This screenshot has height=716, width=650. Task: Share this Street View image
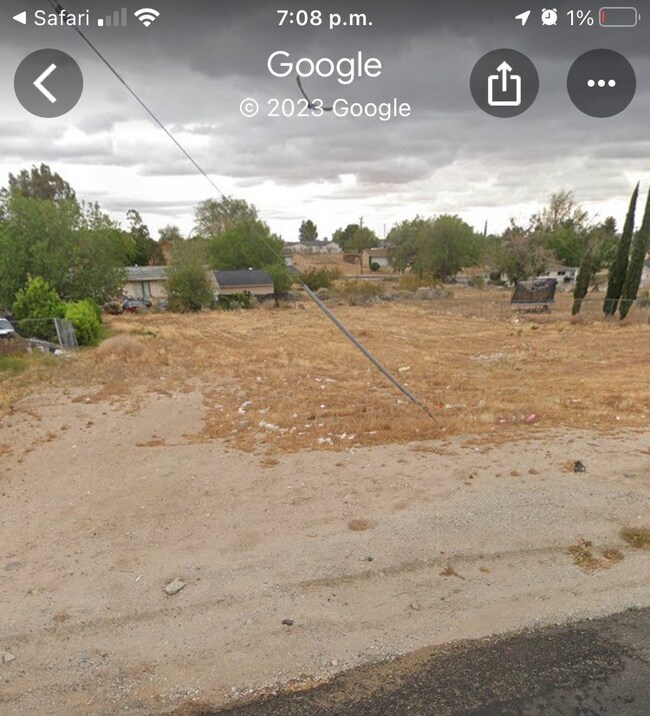tap(504, 83)
